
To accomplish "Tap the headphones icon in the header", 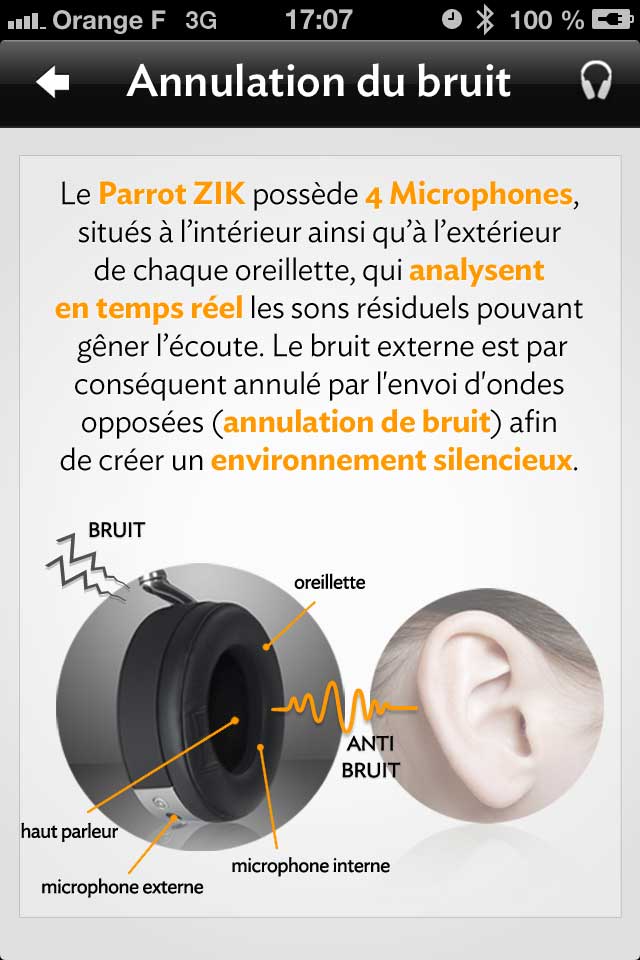I will click(x=596, y=82).
